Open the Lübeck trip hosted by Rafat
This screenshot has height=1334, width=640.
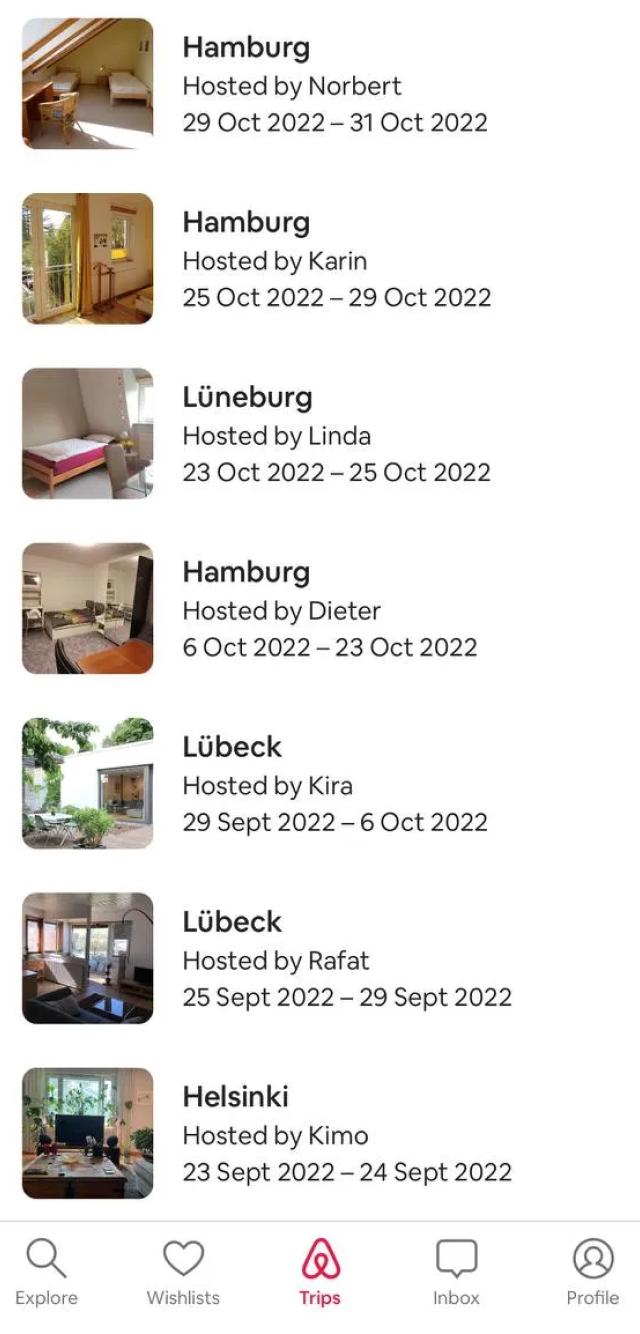coord(320,959)
